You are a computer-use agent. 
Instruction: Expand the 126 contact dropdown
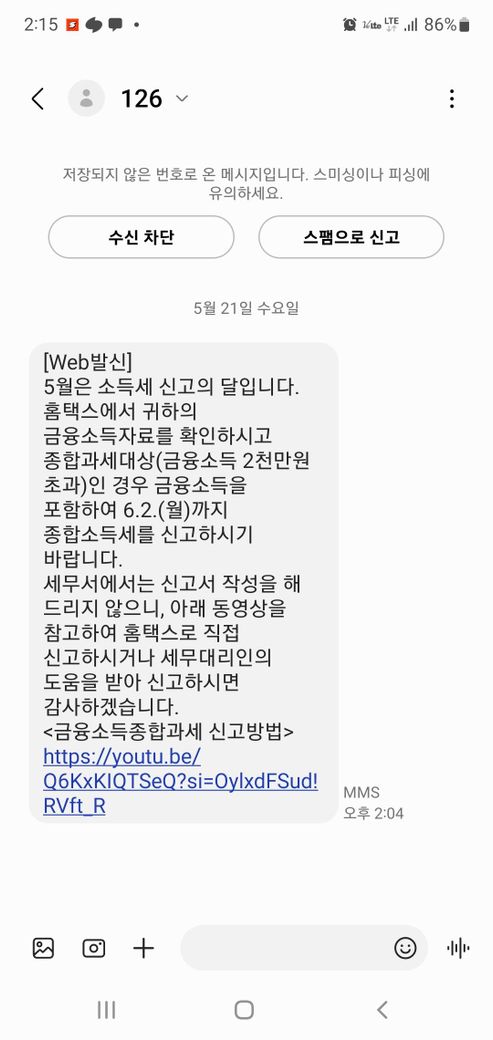tap(181, 99)
